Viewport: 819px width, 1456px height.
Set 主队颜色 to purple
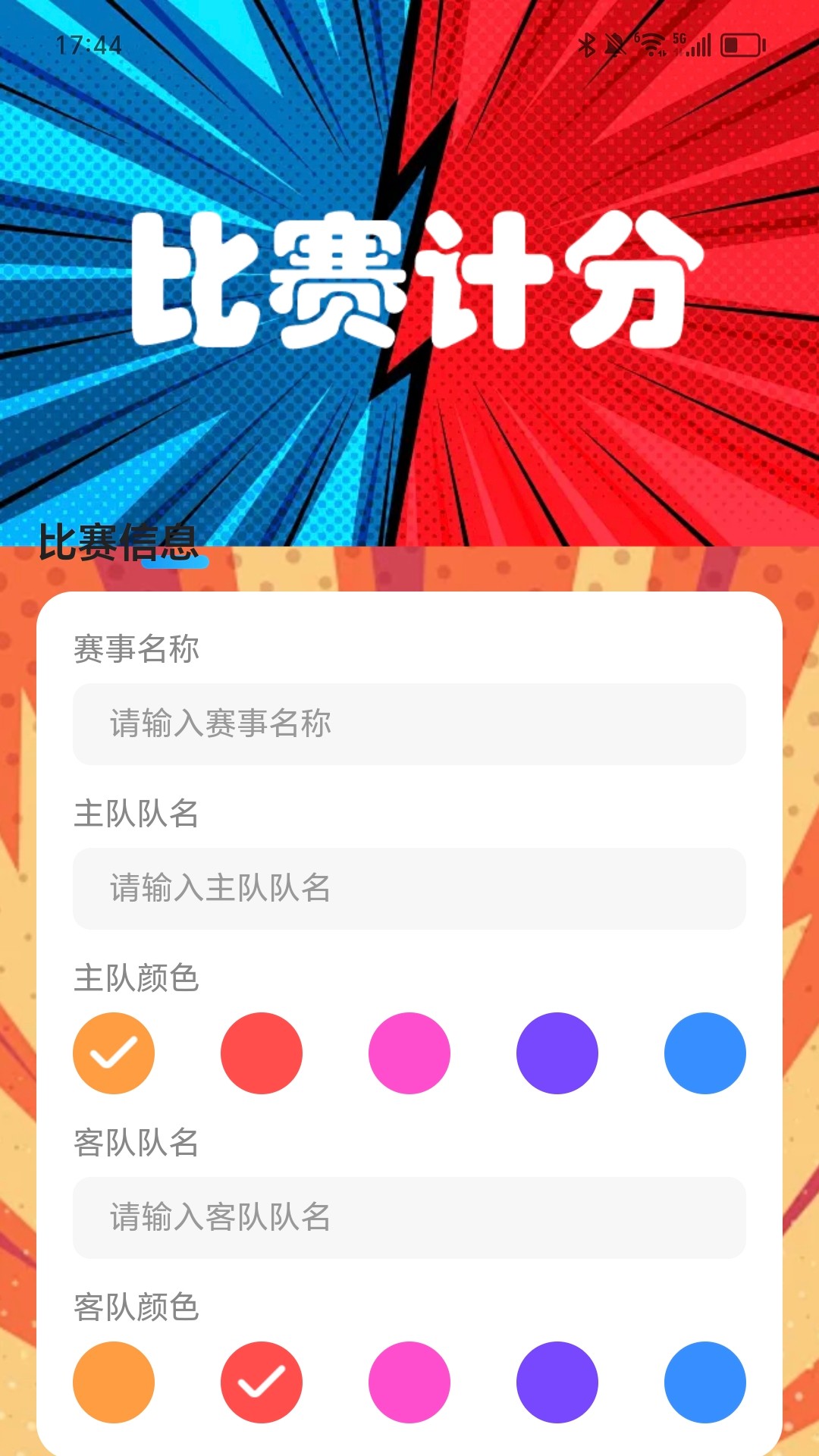557,1053
